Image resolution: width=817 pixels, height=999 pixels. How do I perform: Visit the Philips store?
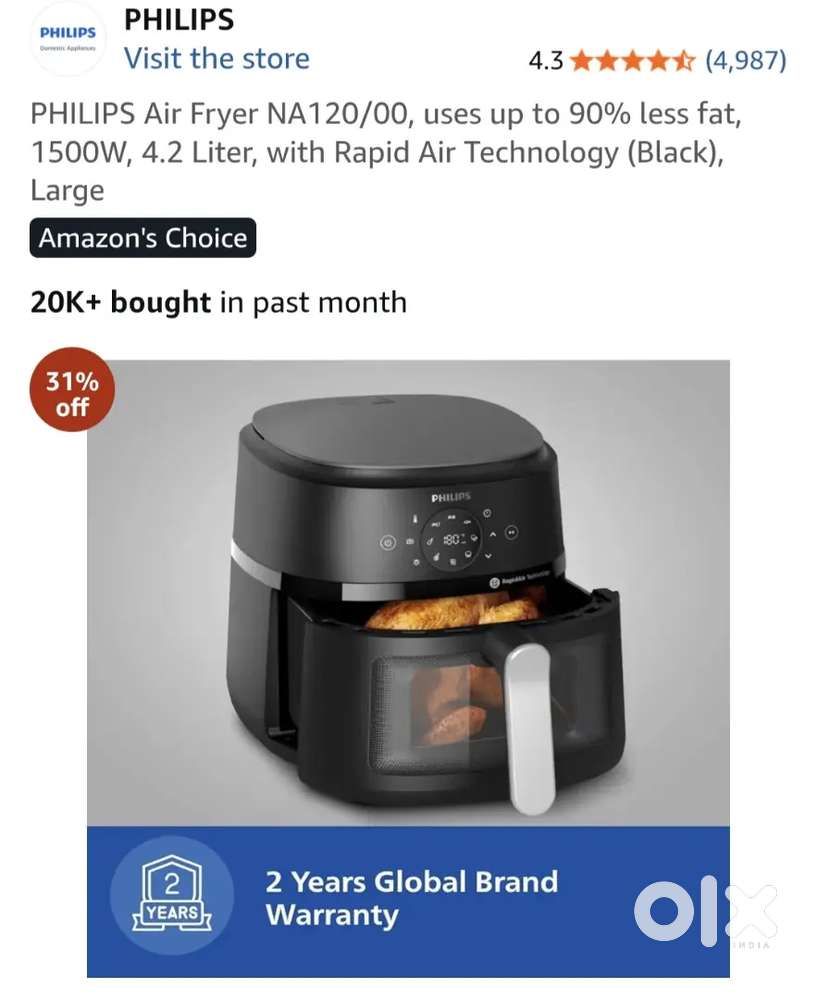pyautogui.click(x=216, y=58)
